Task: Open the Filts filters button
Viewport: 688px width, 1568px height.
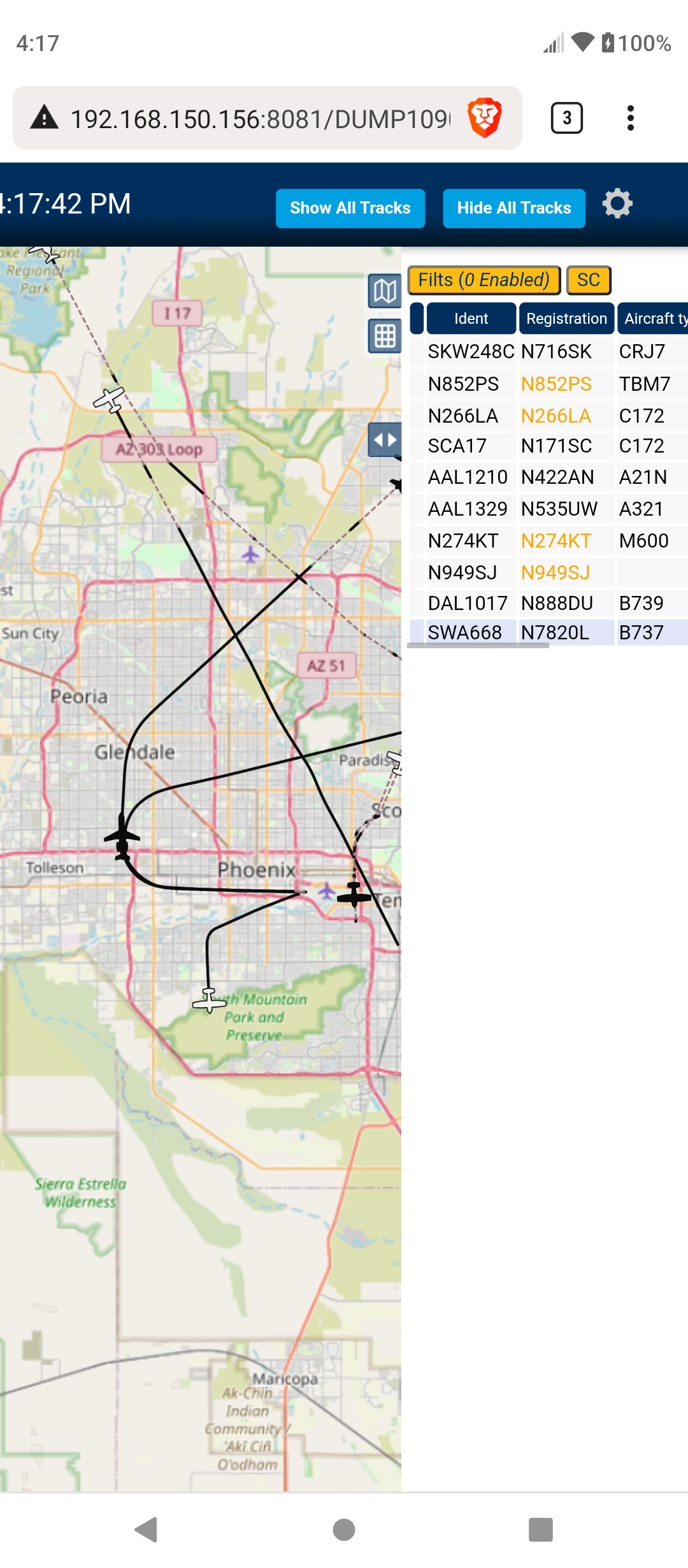Action: pos(484,280)
